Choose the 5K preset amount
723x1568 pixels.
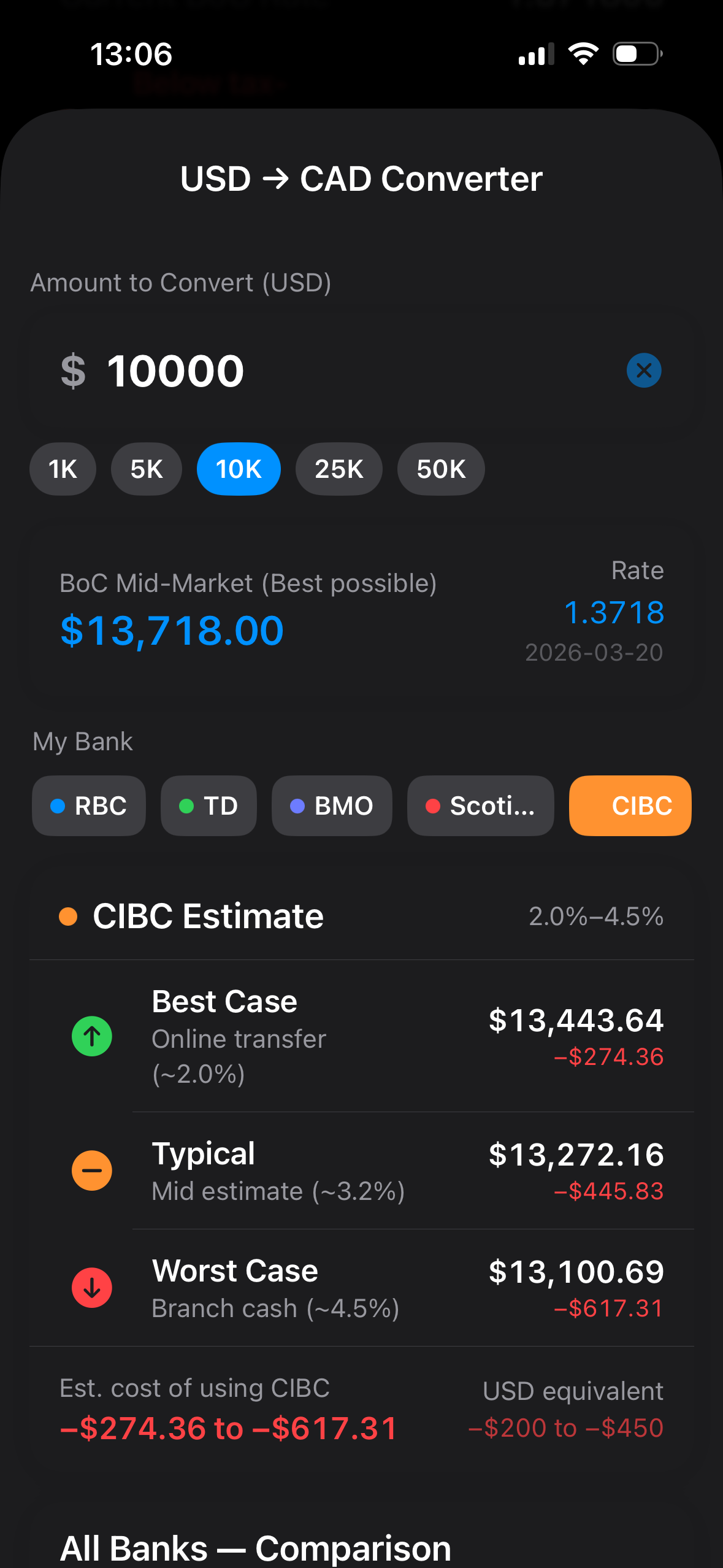tap(146, 469)
